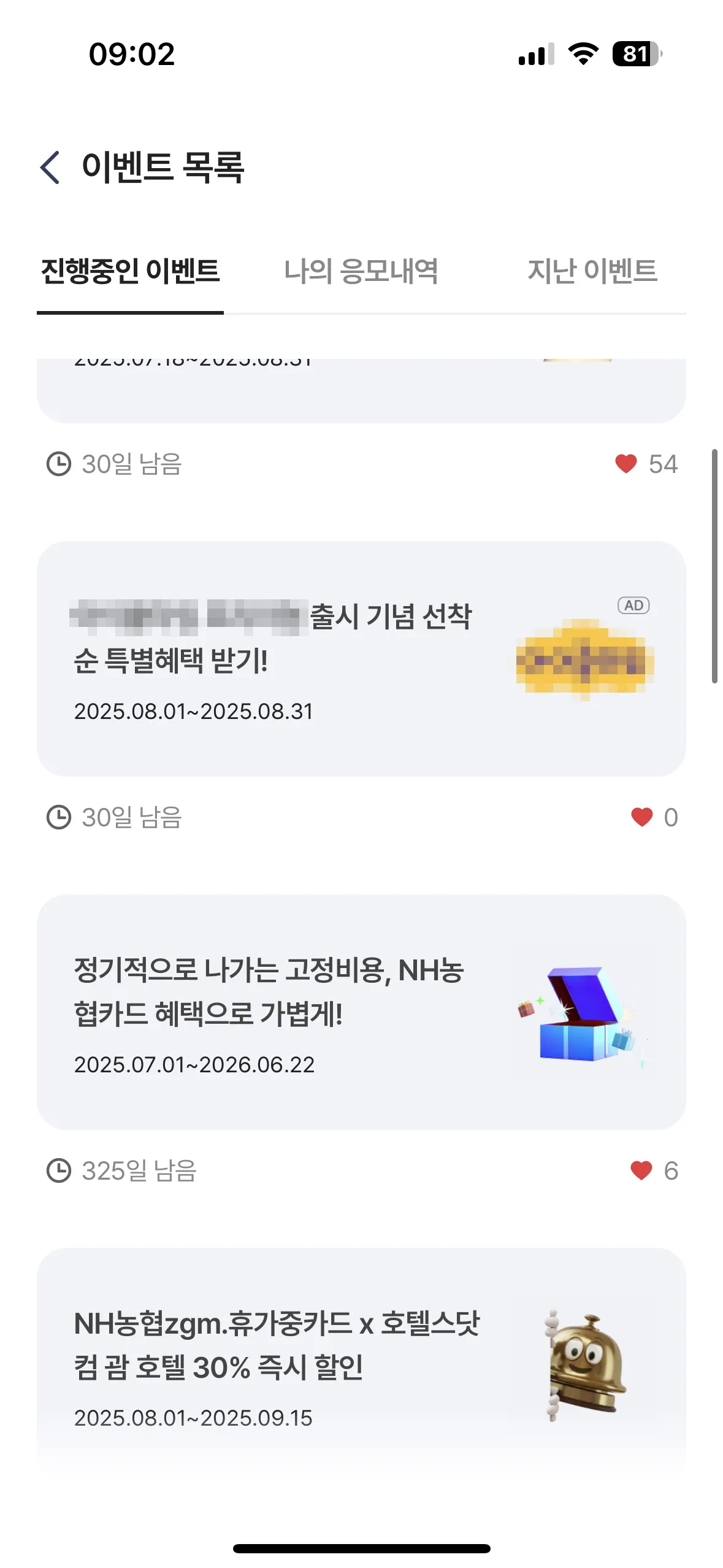Viewport: 723px width, 1568px height.
Task: Click the AD badge on the sponsored event
Action: tap(634, 605)
